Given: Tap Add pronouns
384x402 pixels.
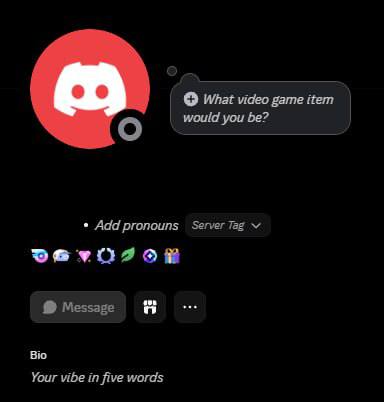Looking at the screenshot, I should [137, 226].
